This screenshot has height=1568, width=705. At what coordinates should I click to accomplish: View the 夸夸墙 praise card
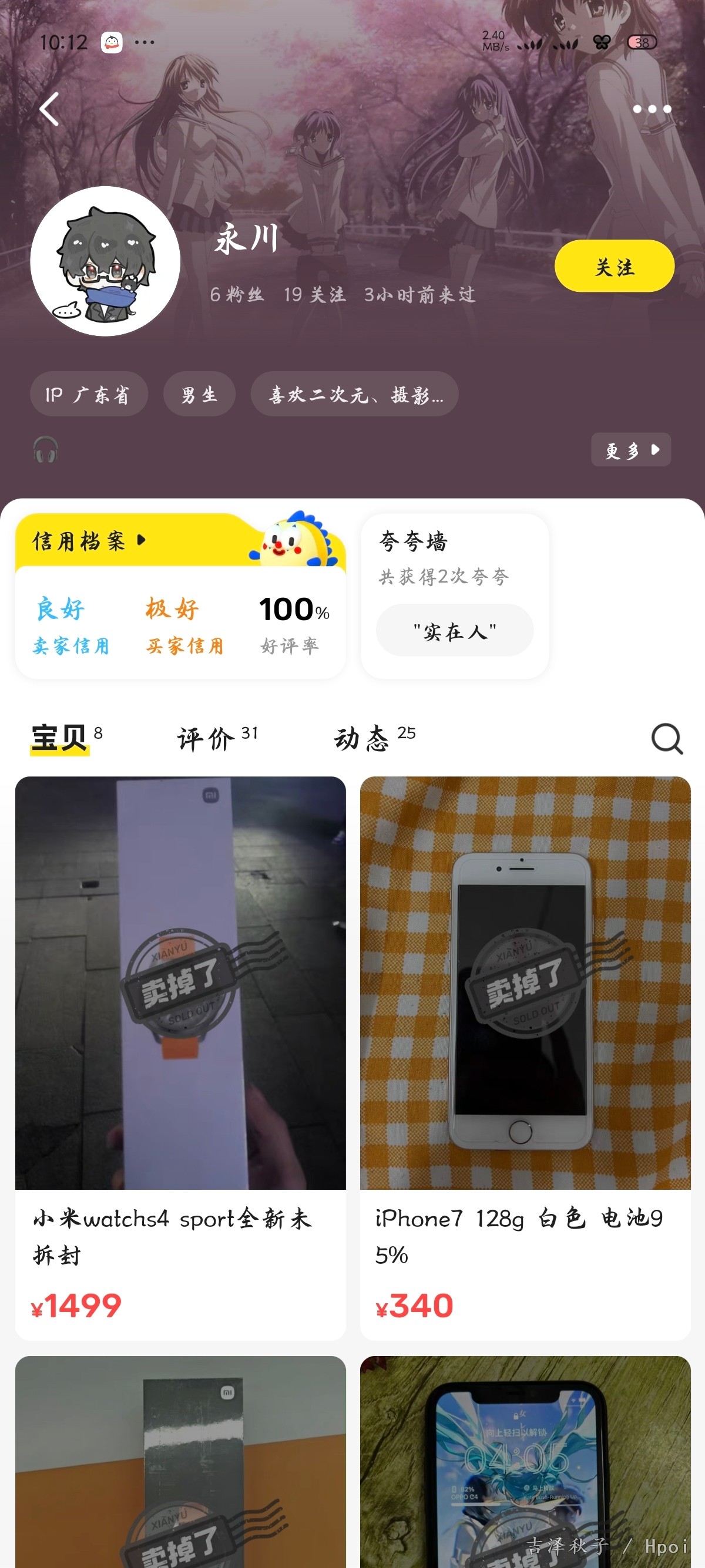click(x=455, y=595)
